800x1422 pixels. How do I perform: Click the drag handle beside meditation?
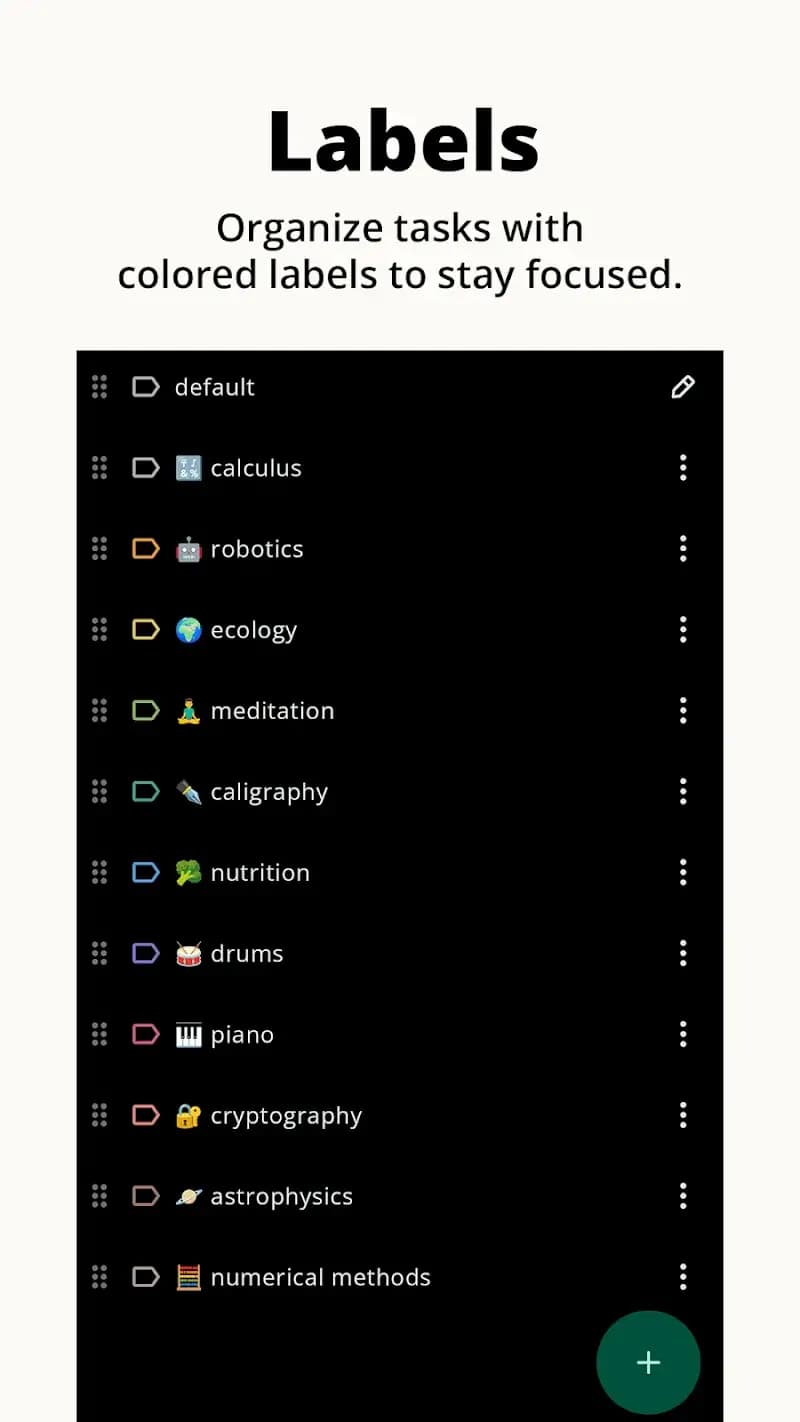[99, 710]
